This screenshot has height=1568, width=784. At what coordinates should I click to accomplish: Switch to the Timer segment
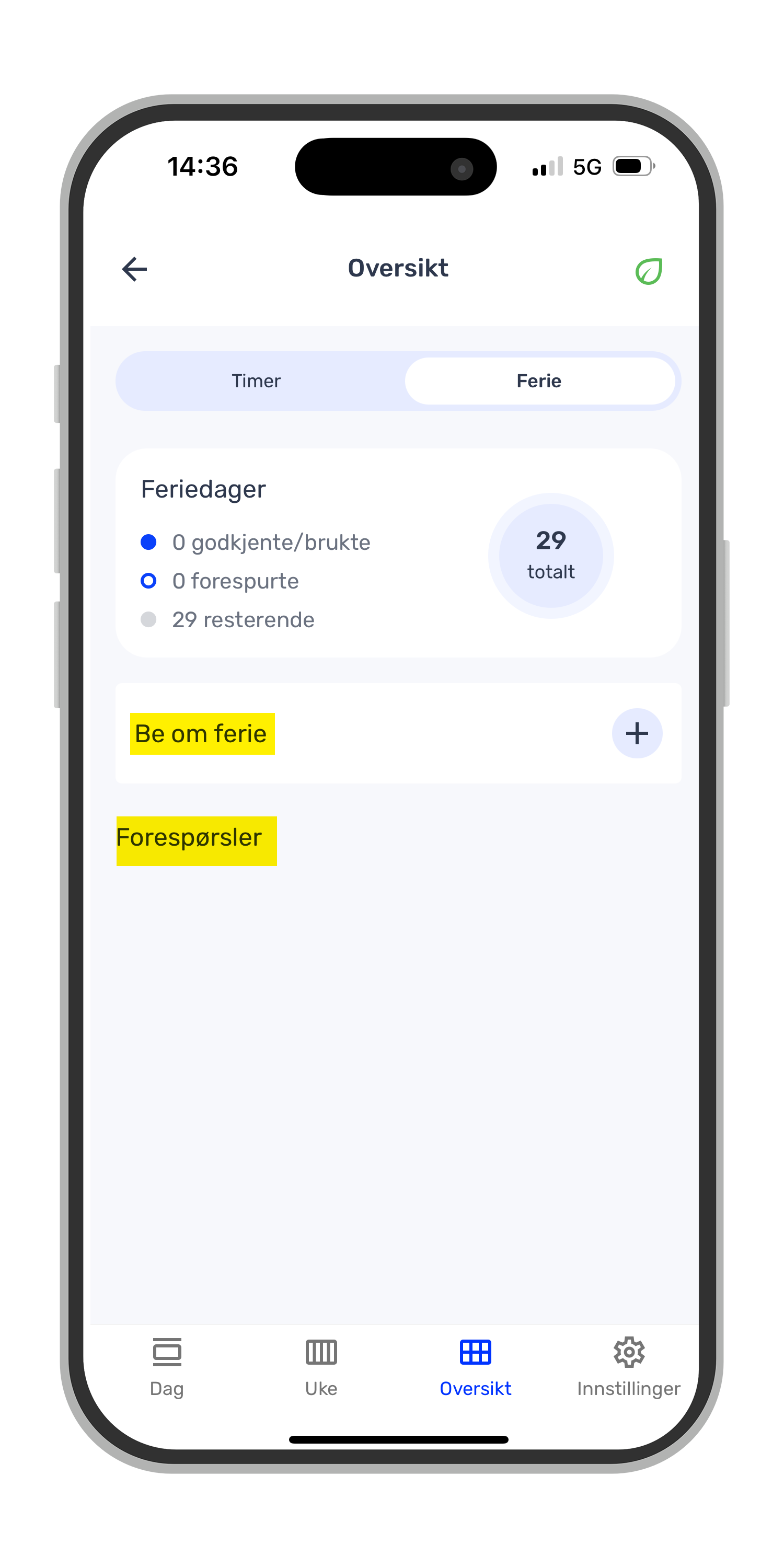(x=256, y=381)
